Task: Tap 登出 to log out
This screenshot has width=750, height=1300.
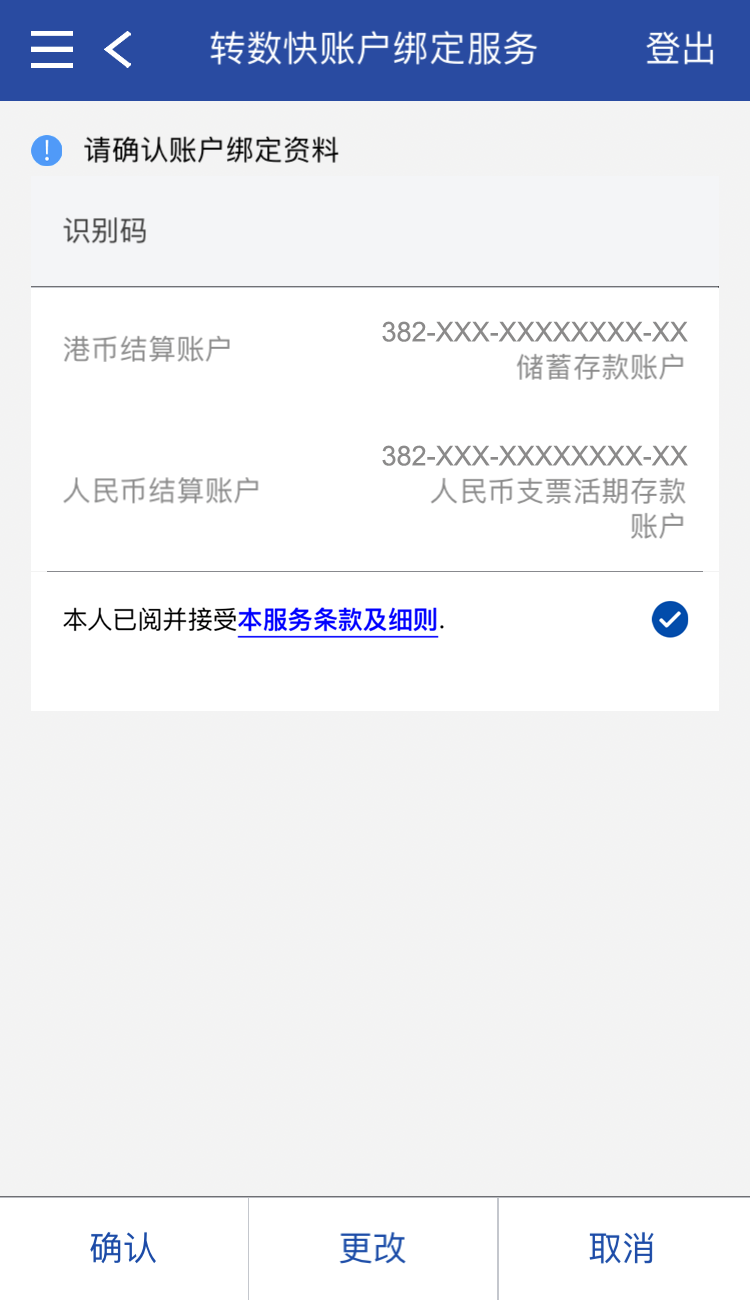Action: pos(680,49)
